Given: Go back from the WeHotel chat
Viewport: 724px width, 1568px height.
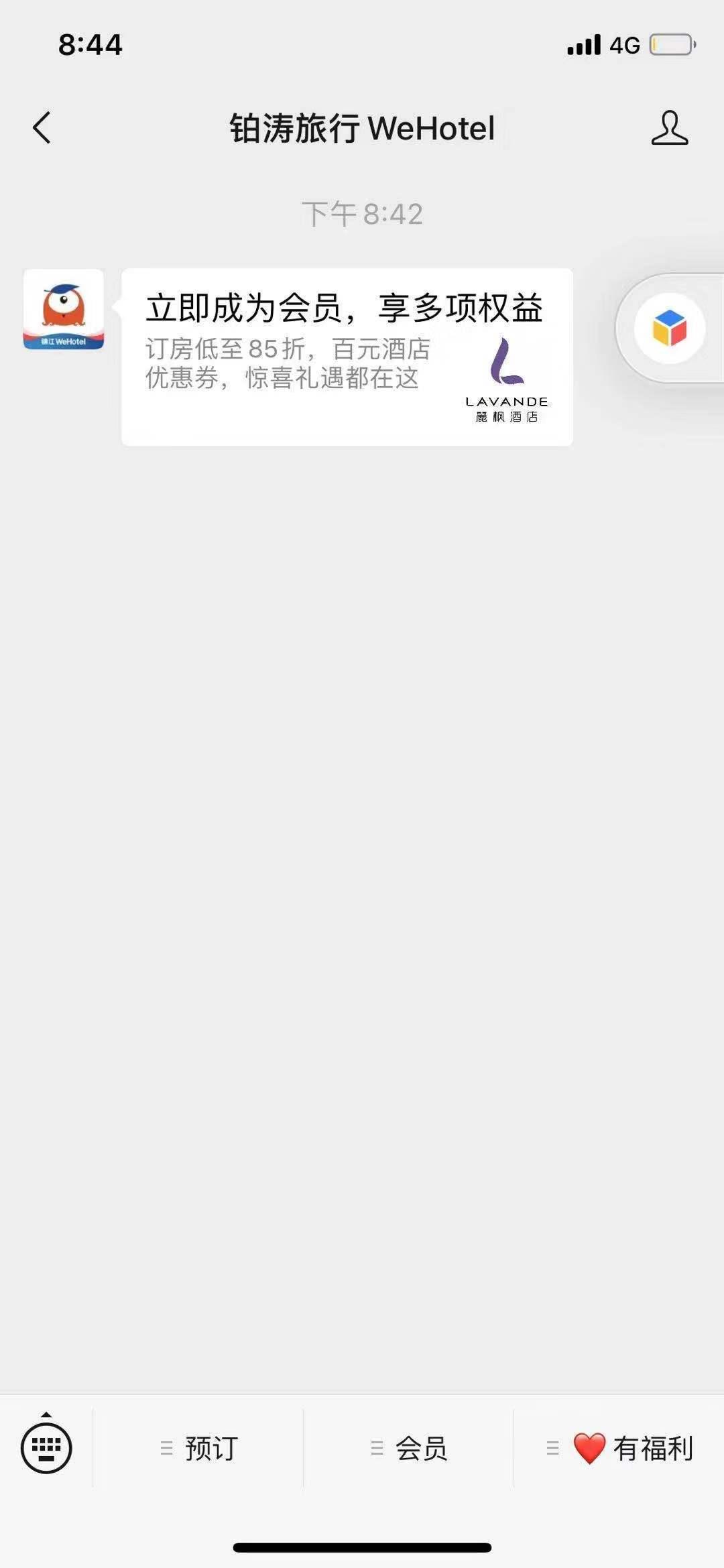Looking at the screenshot, I should tap(42, 127).
